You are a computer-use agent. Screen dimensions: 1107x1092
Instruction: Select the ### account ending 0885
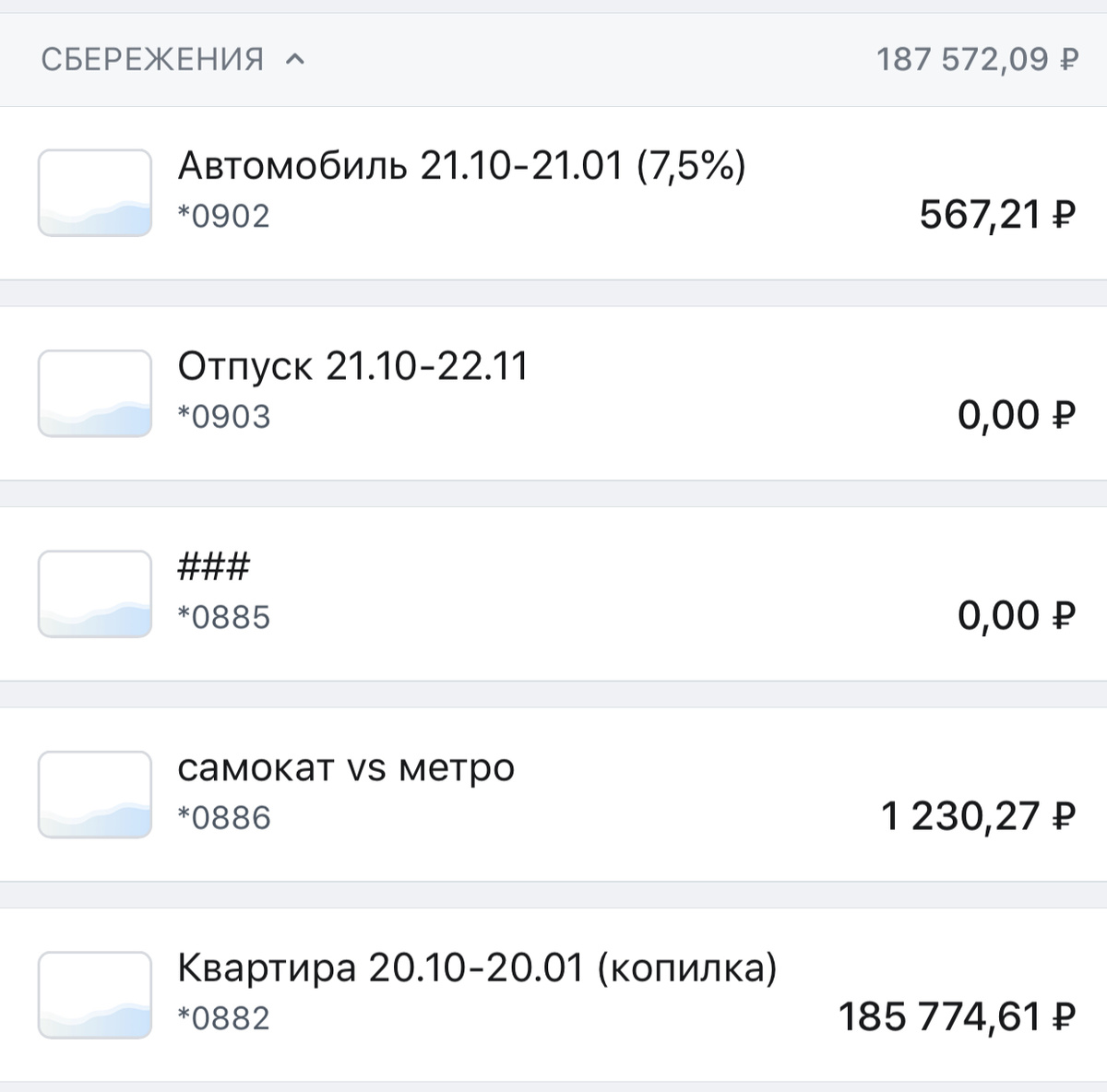[x=553, y=593]
